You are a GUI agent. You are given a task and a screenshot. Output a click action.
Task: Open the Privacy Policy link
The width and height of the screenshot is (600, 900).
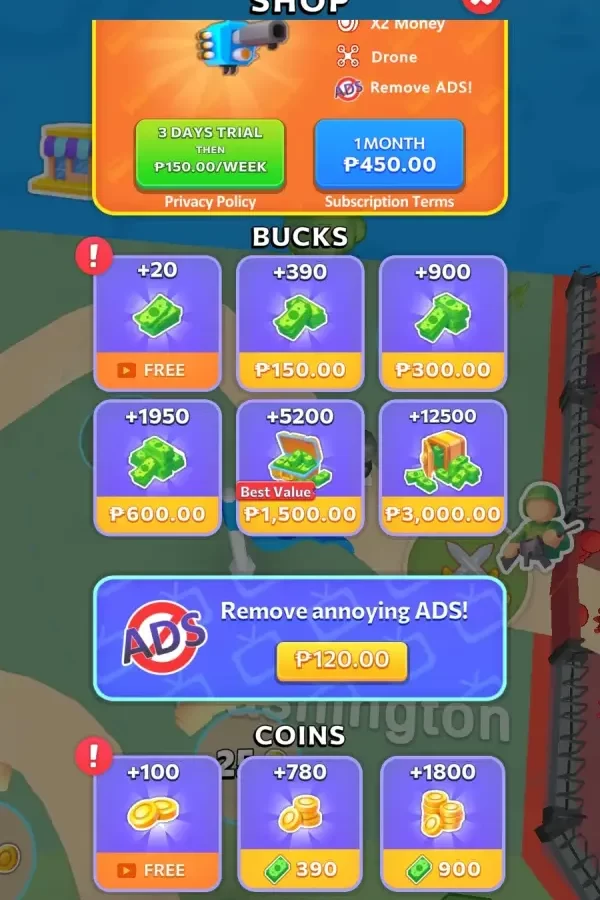[210, 202]
